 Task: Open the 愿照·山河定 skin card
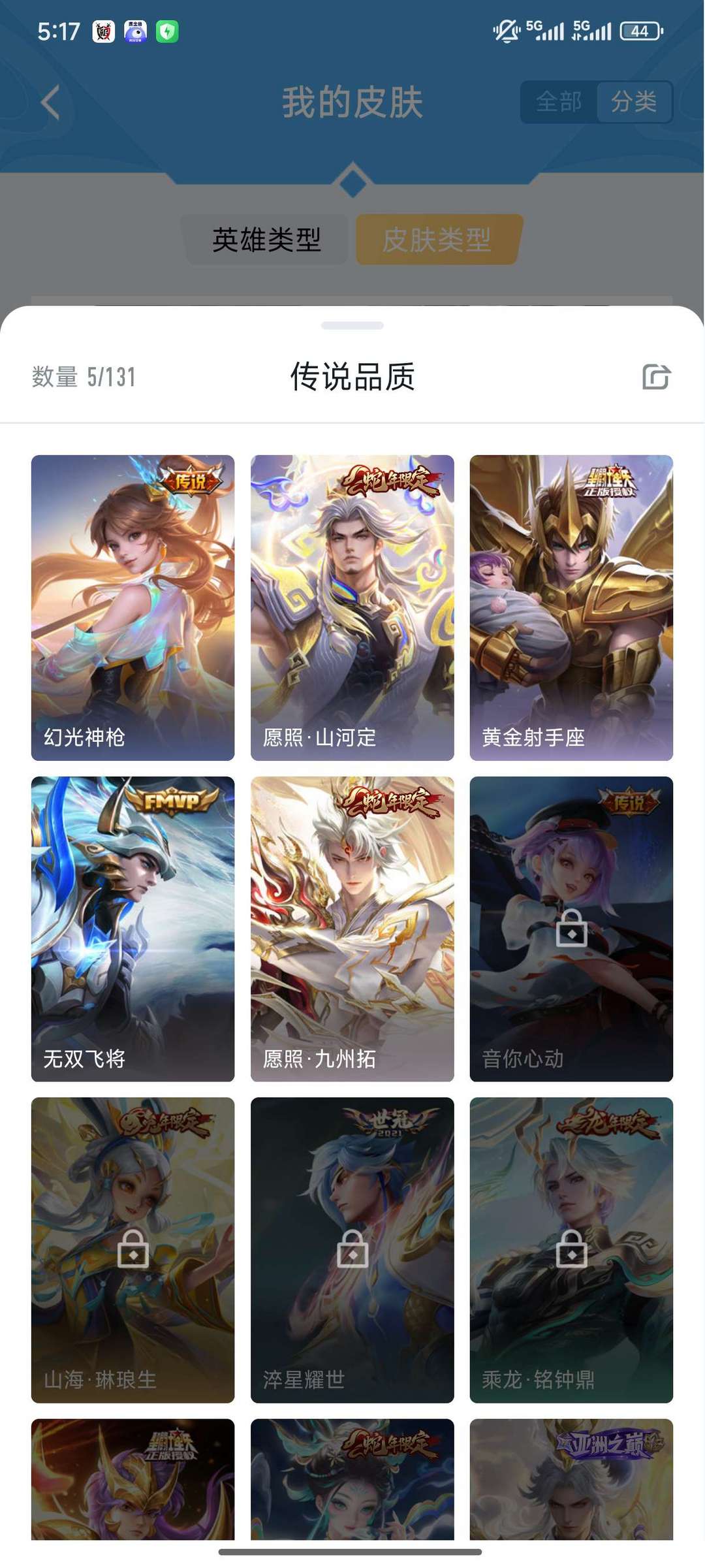click(352, 607)
